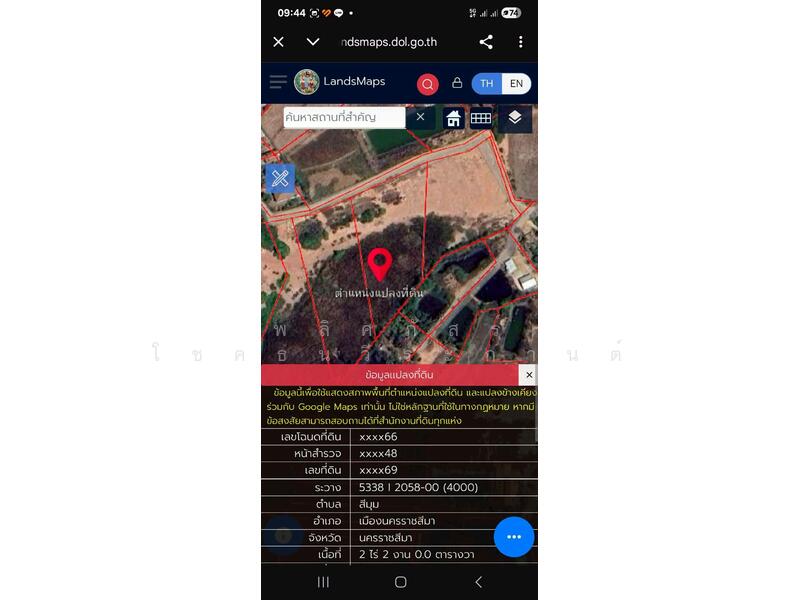The width and height of the screenshot is (800, 600).
Task: Share the LandsMaps page
Action: click(486, 42)
